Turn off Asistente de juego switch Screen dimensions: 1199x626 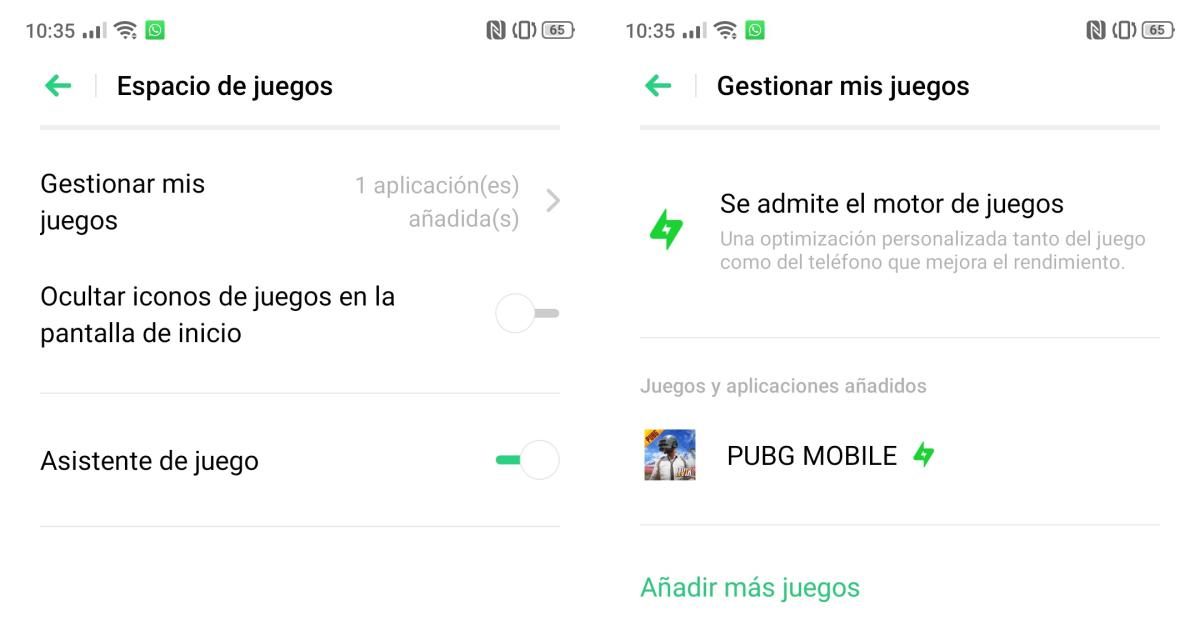coord(527,460)
